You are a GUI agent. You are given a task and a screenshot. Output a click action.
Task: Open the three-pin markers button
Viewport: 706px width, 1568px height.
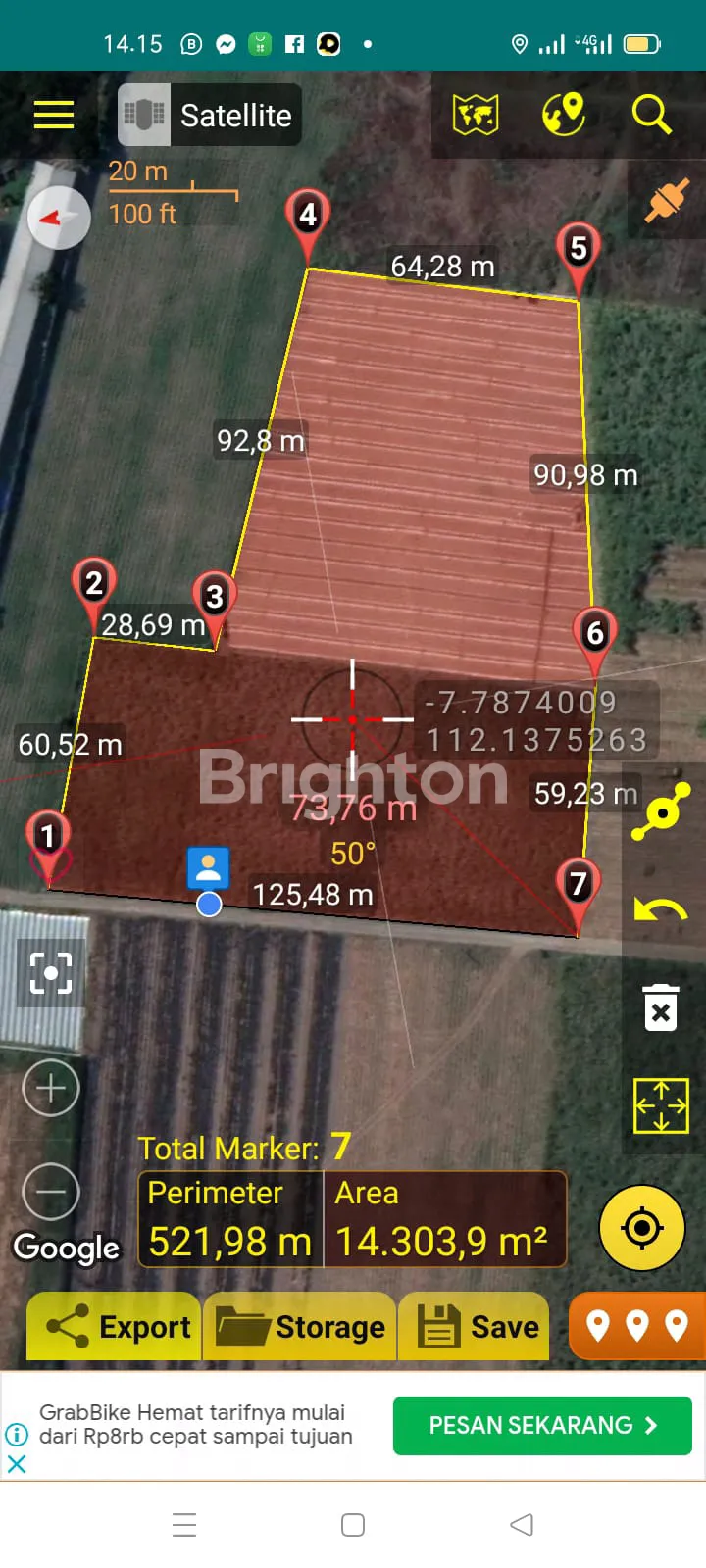(x=636, y=1327)
